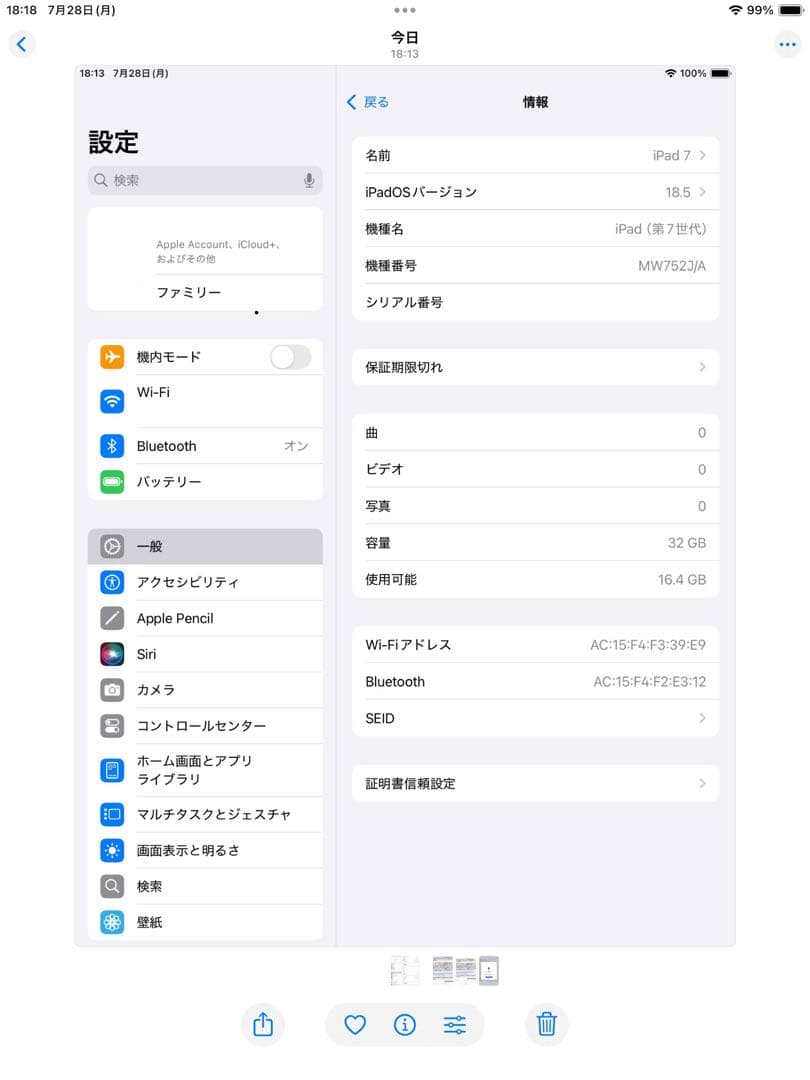This screenshot has height=1080, width=810.
Task: Toggle the 機内モード airplane mode switch
Action: (x=290, y=357)
